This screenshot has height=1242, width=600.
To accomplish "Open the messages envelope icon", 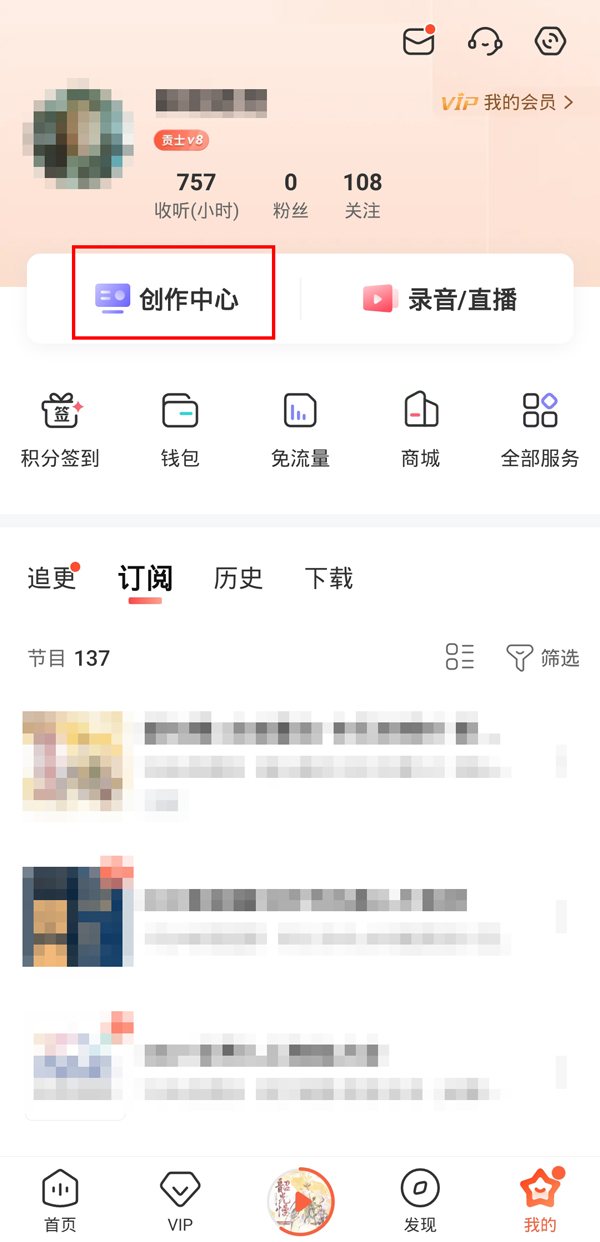I will pos(417,41).
